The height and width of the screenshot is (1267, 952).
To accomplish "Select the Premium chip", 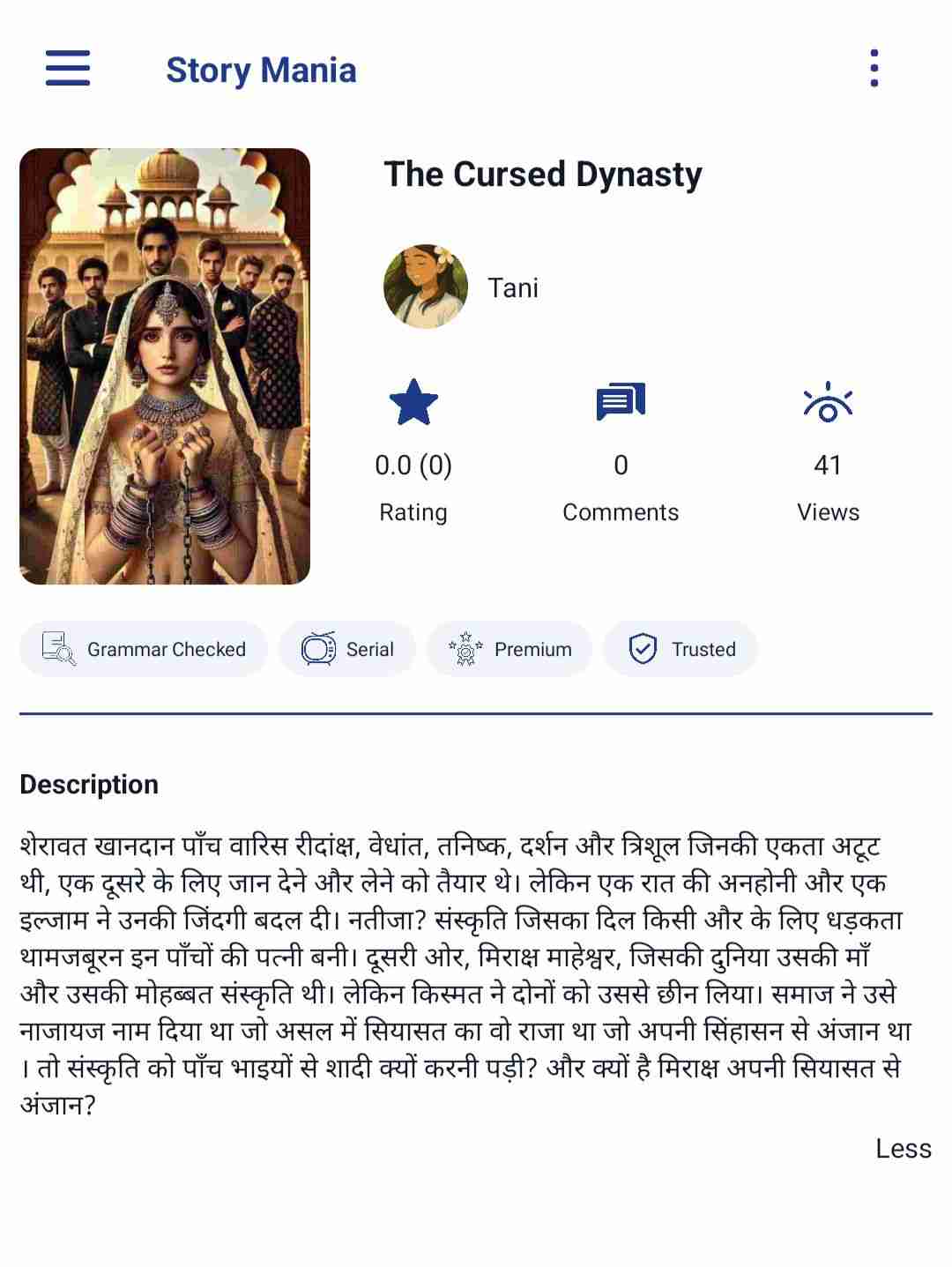I will (509, 649).
